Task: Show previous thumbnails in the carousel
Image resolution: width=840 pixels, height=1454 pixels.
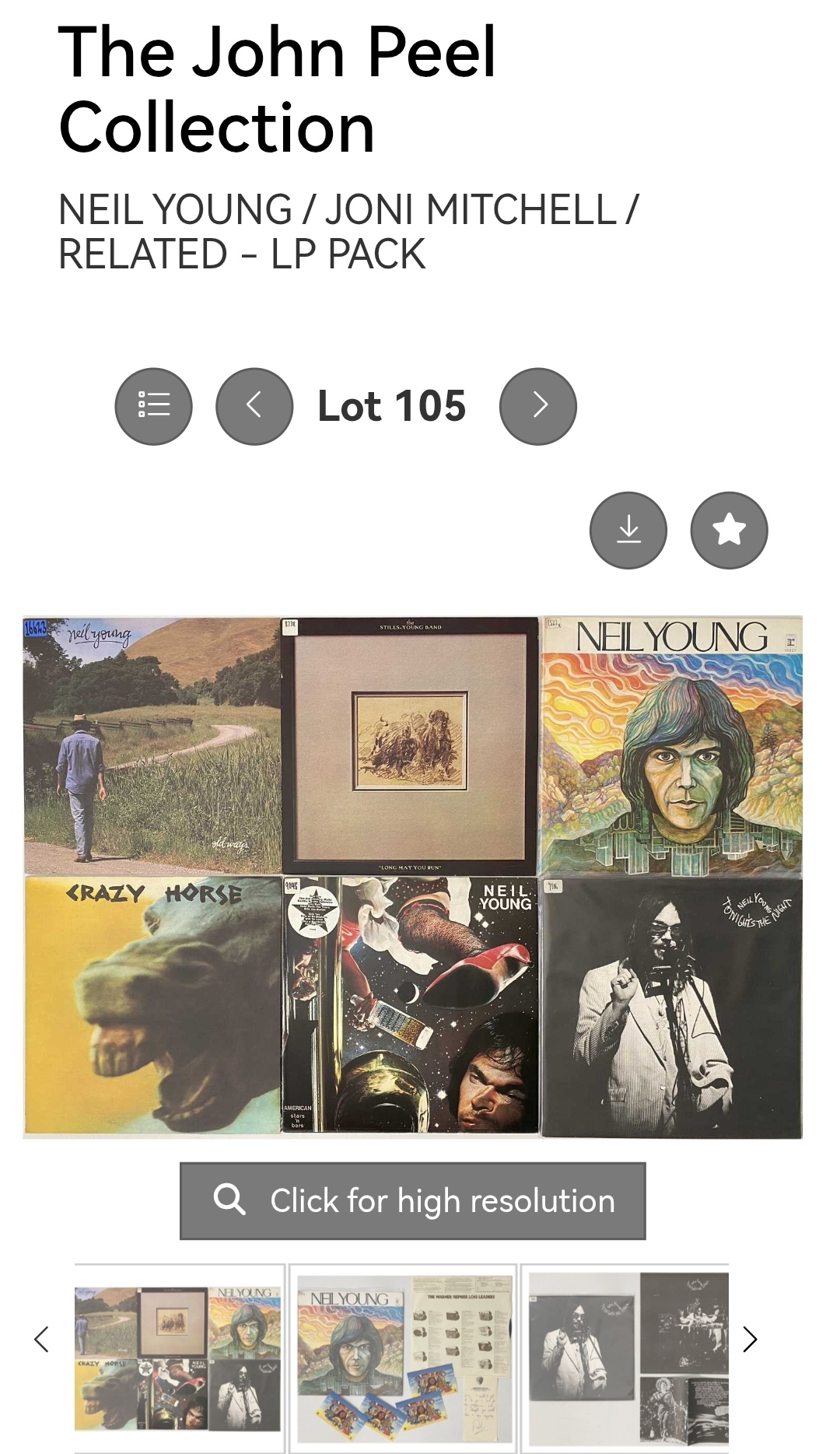Action: [x=42, y=1340]
